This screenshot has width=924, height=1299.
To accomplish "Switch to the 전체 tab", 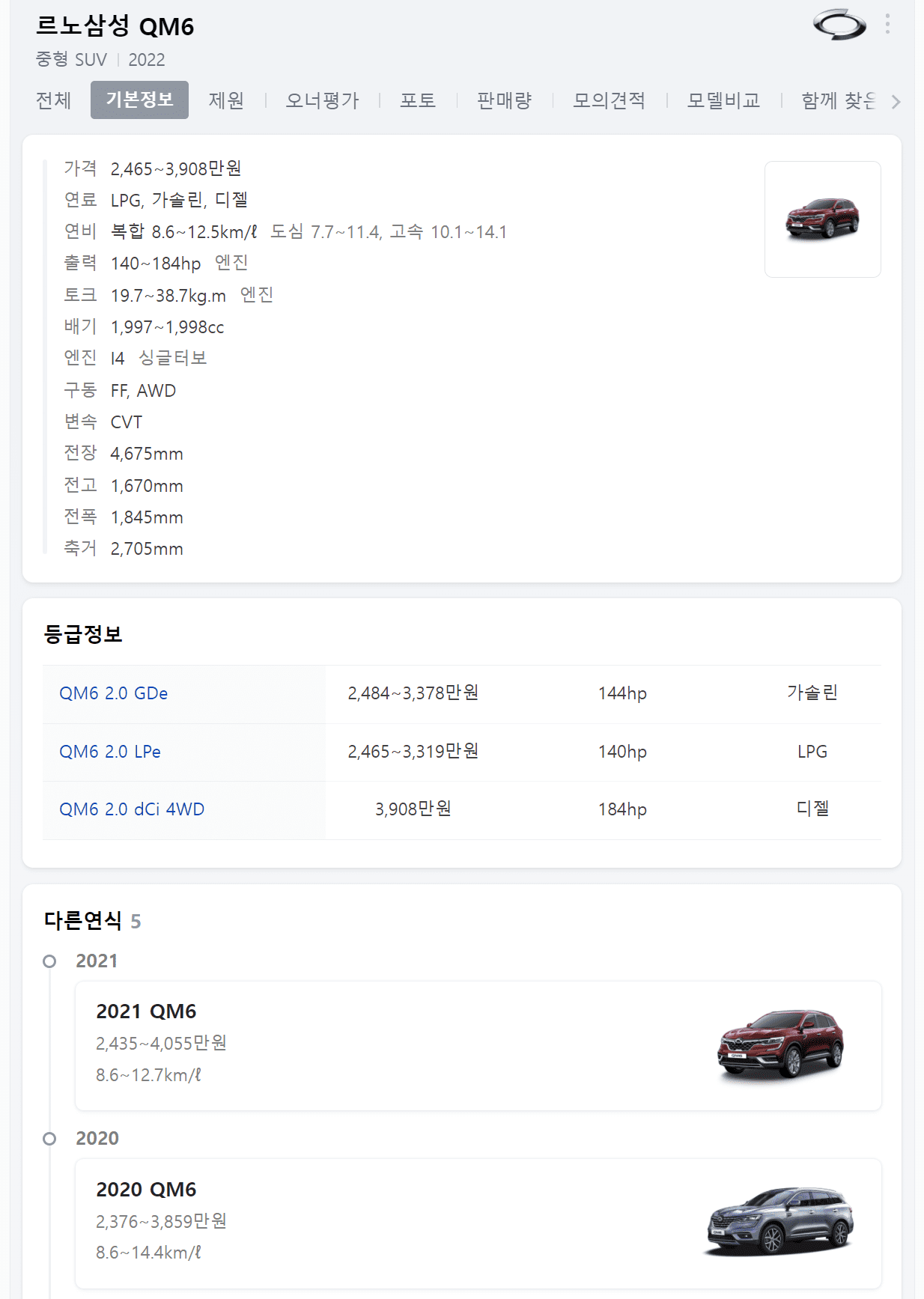I will click(x=52, y=100).
